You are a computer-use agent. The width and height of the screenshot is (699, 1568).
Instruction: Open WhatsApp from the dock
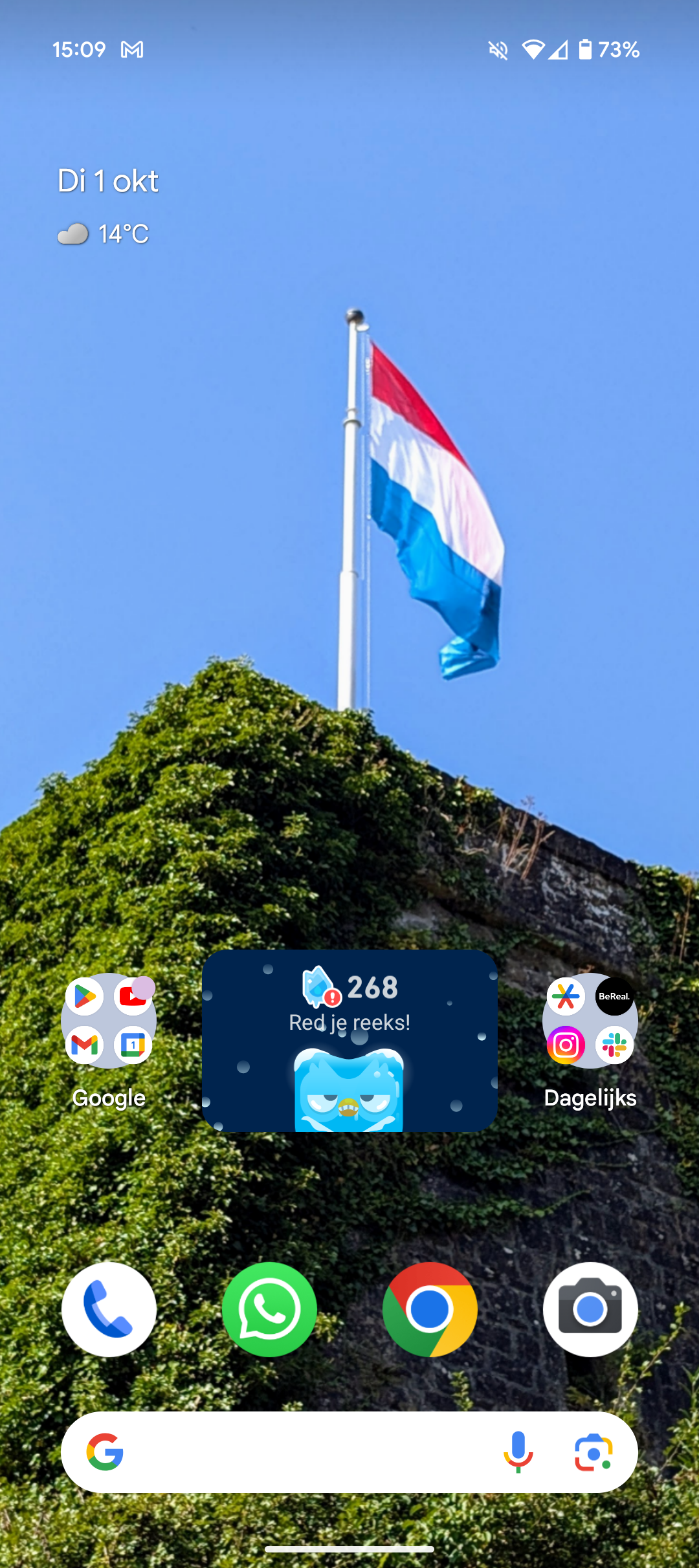coord(269,1309)
